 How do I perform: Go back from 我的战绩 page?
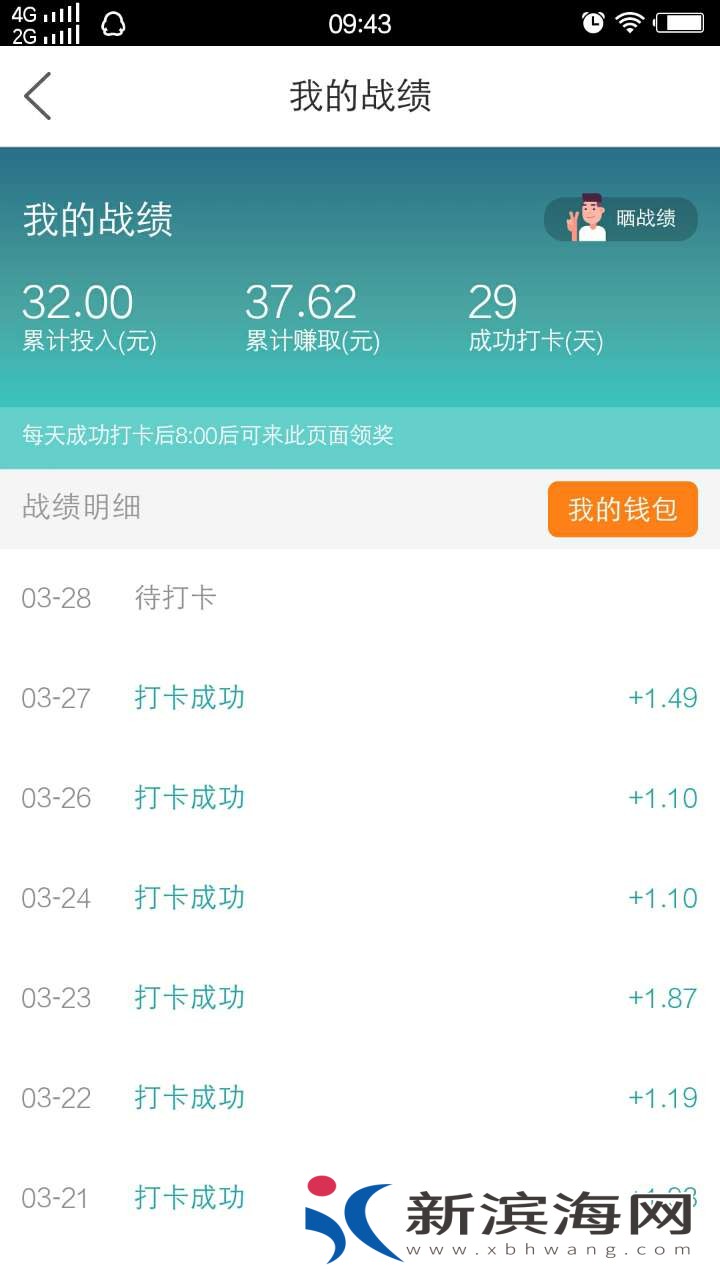(38, 96)
